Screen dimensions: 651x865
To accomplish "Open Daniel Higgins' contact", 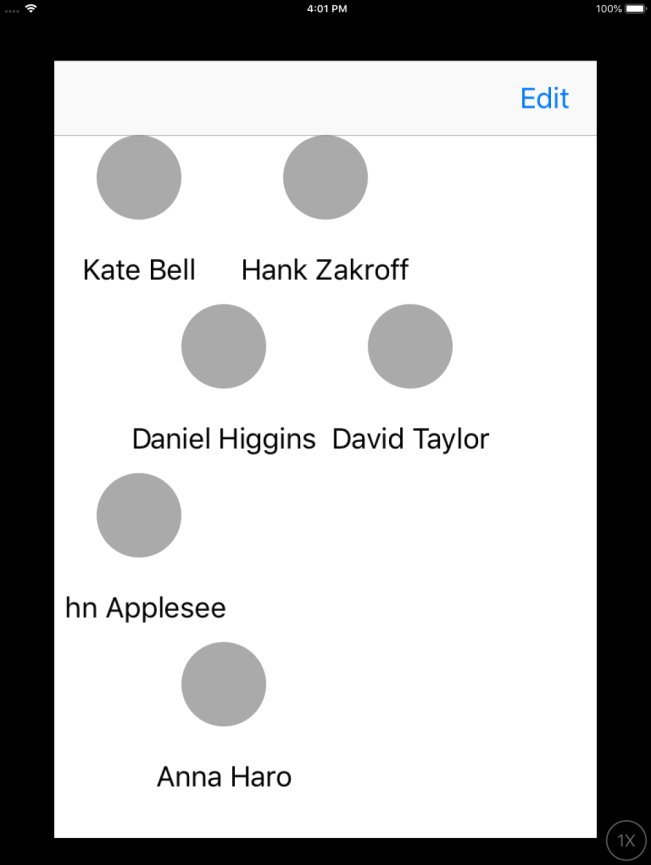I will coord(224,347).
